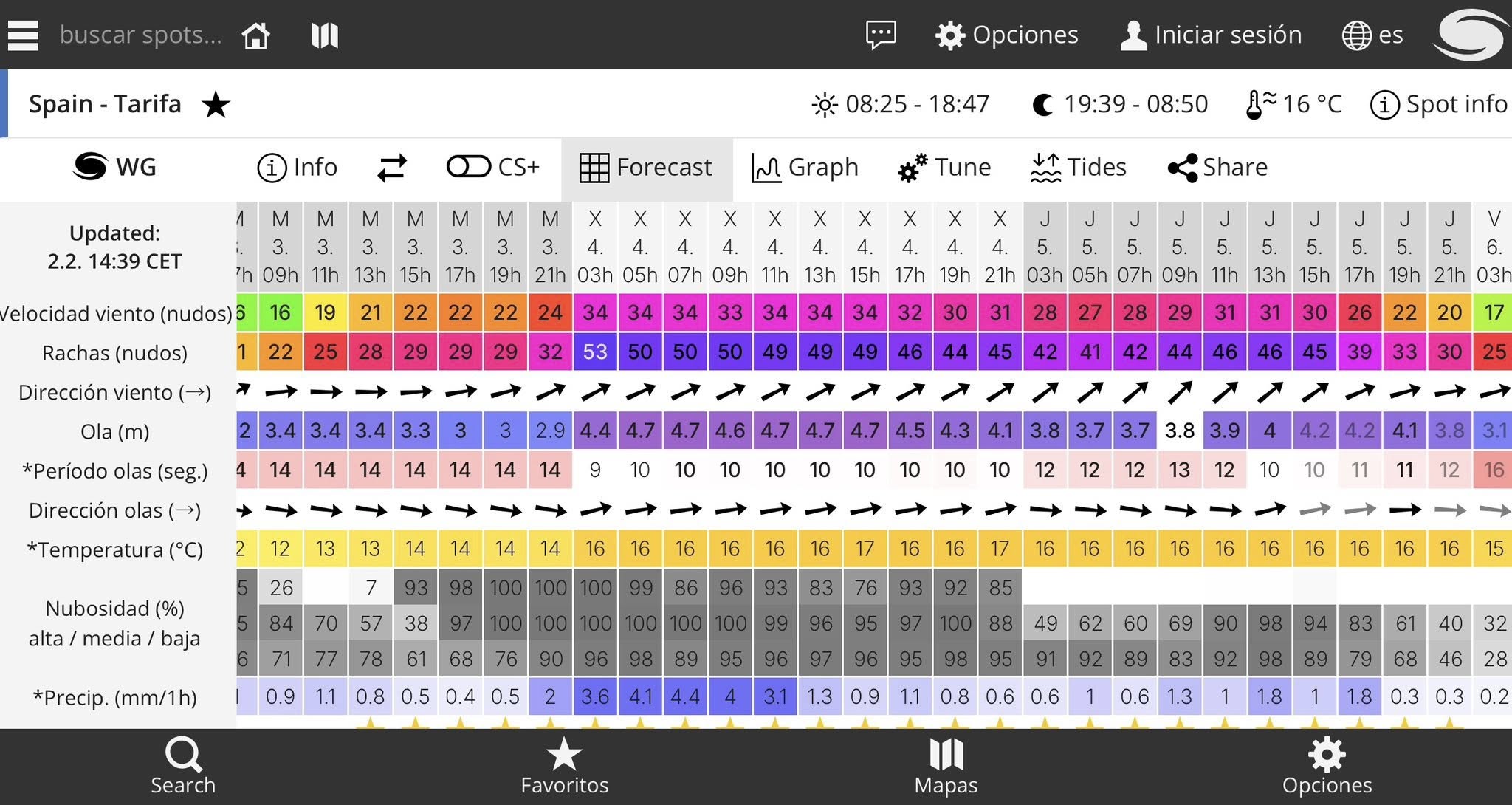Open the Tune settings

click(944, 168)
